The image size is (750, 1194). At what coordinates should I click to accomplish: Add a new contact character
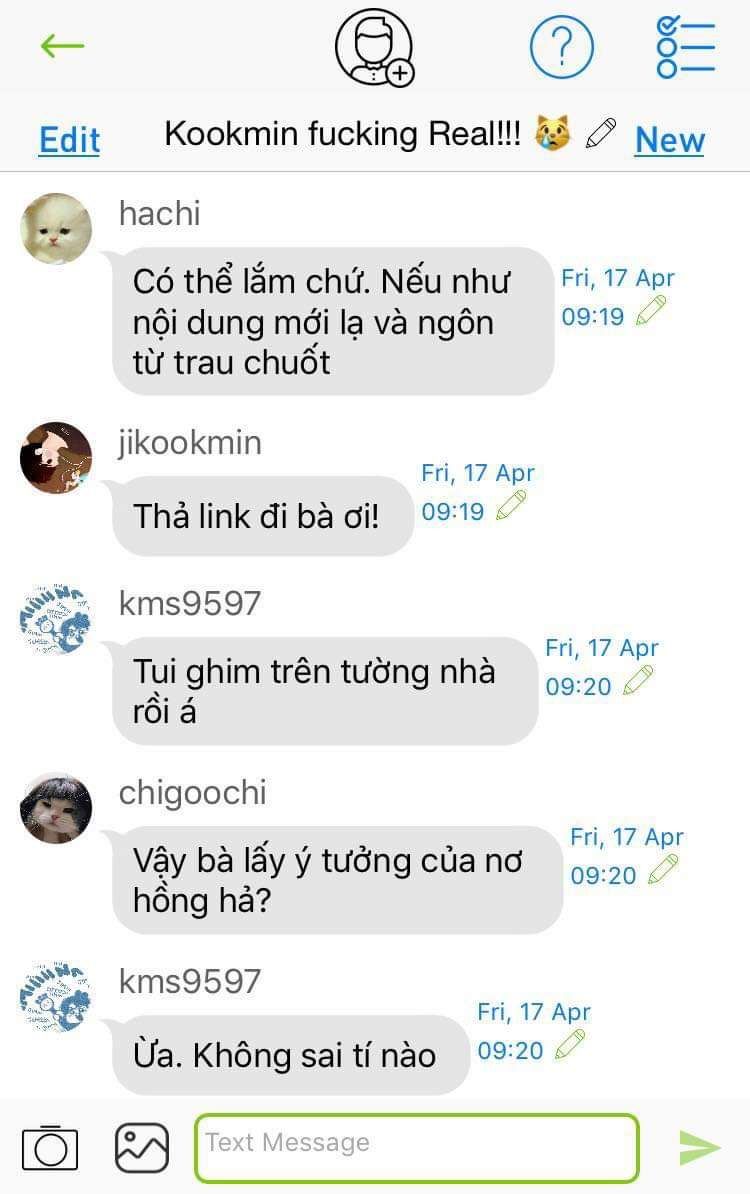374,46
